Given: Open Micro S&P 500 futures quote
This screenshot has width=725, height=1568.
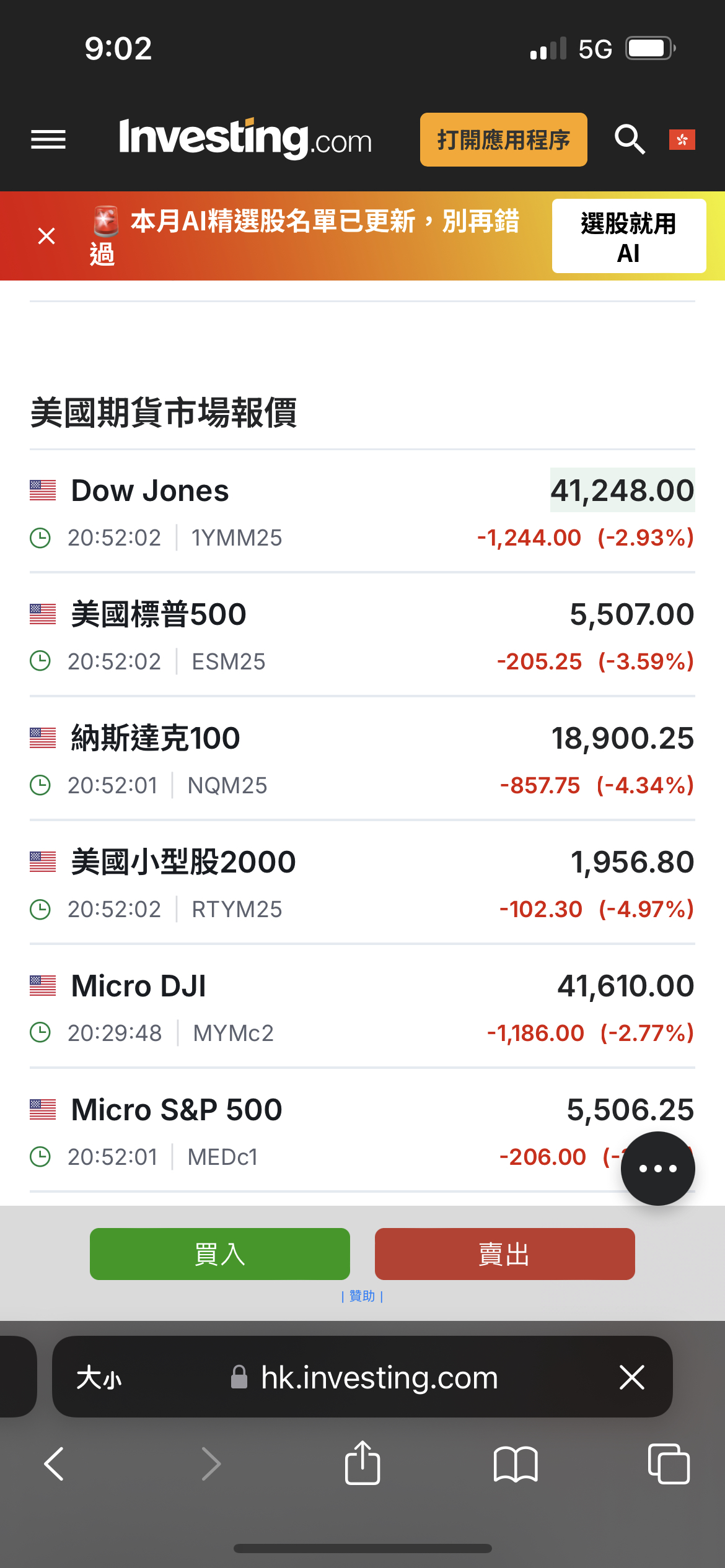Looking at the screenshot, I should [177, 1110].
